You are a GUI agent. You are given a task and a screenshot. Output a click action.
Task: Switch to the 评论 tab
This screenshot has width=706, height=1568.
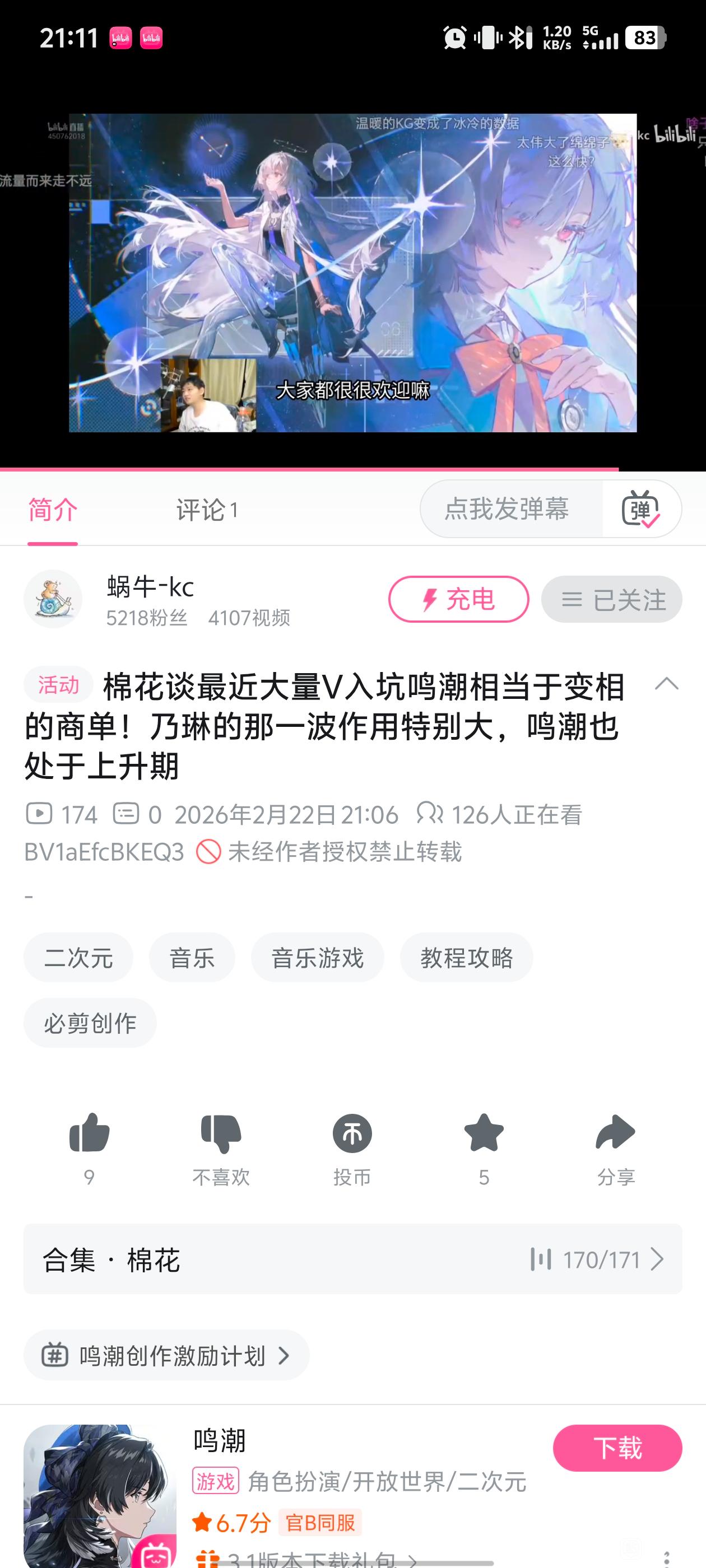(207, 510)
